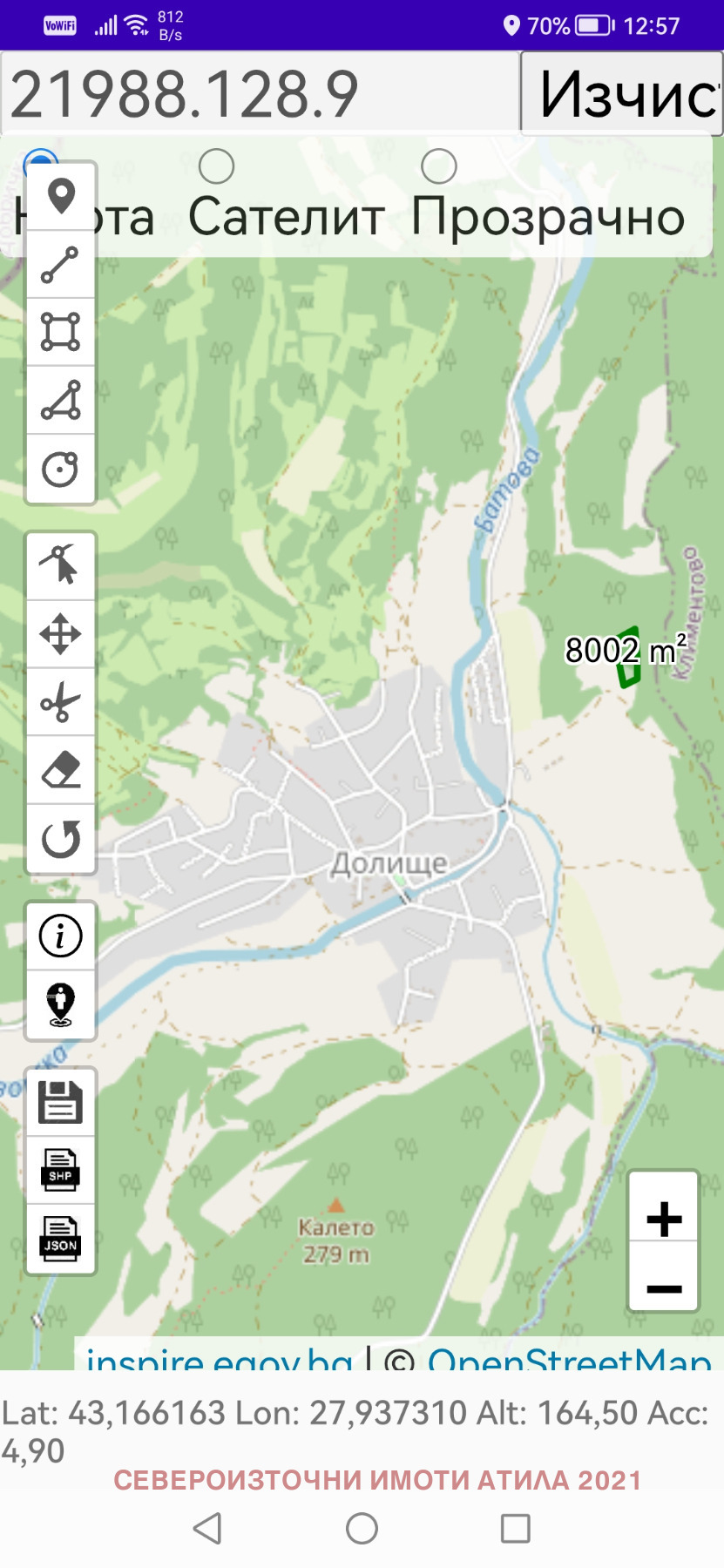Choose the line drawing tool
Screen dimensions: 724x1568
coord(60,265)
